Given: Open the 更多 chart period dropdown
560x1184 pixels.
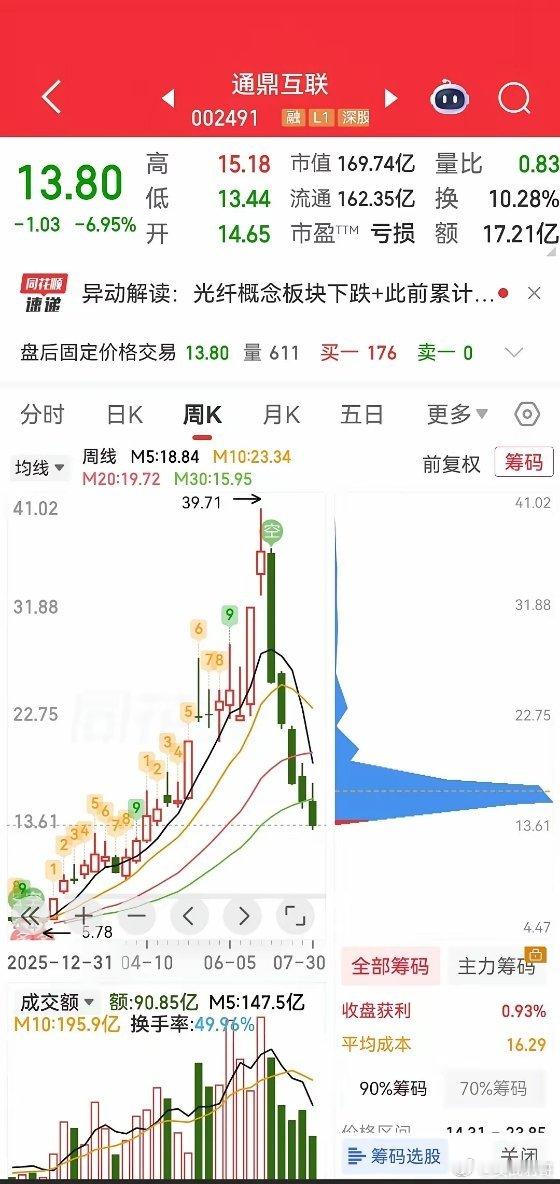Looking at the screenshot, I should [x=457, y=415].
